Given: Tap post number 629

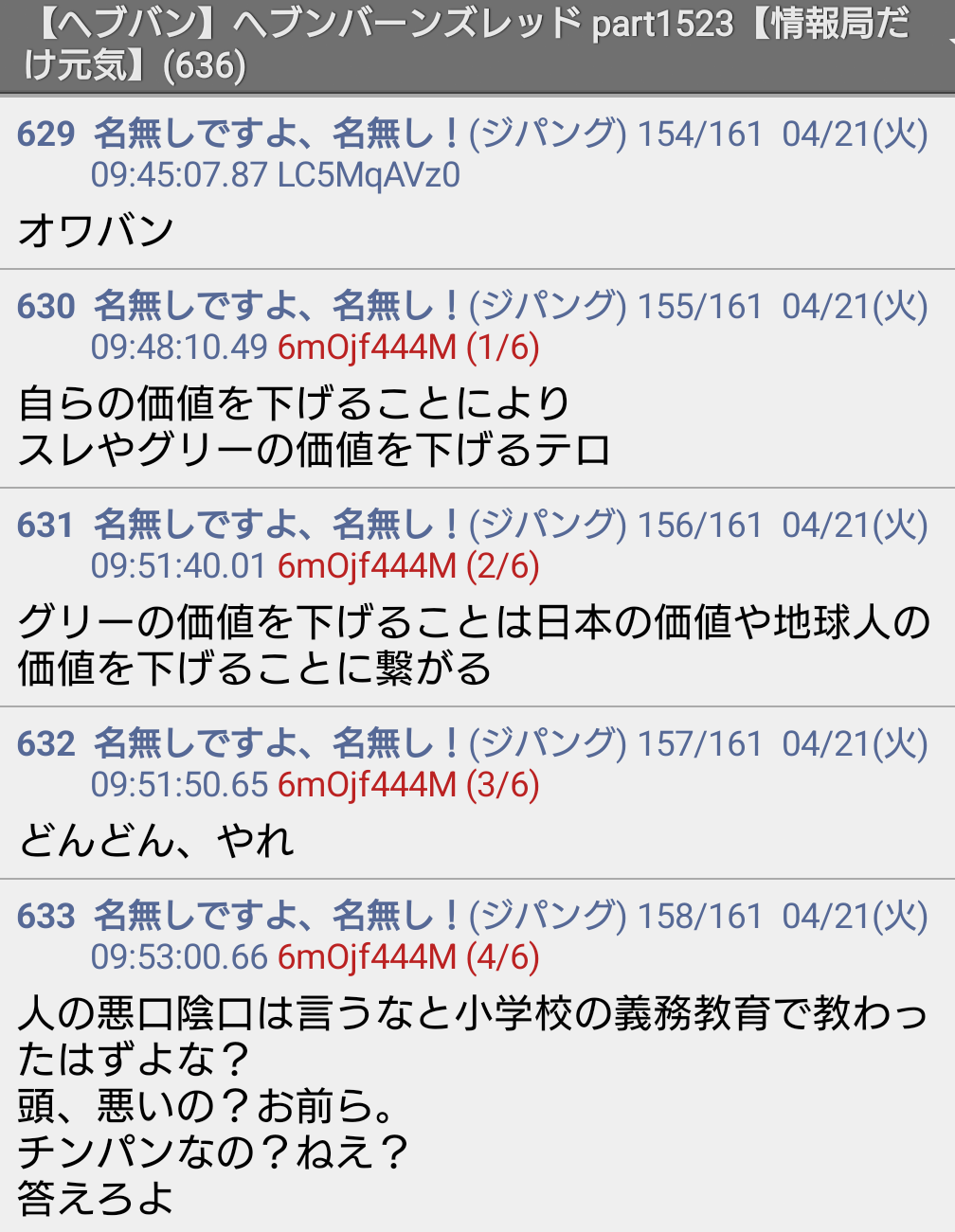Looking at the screenshot, I should point(45,134).
